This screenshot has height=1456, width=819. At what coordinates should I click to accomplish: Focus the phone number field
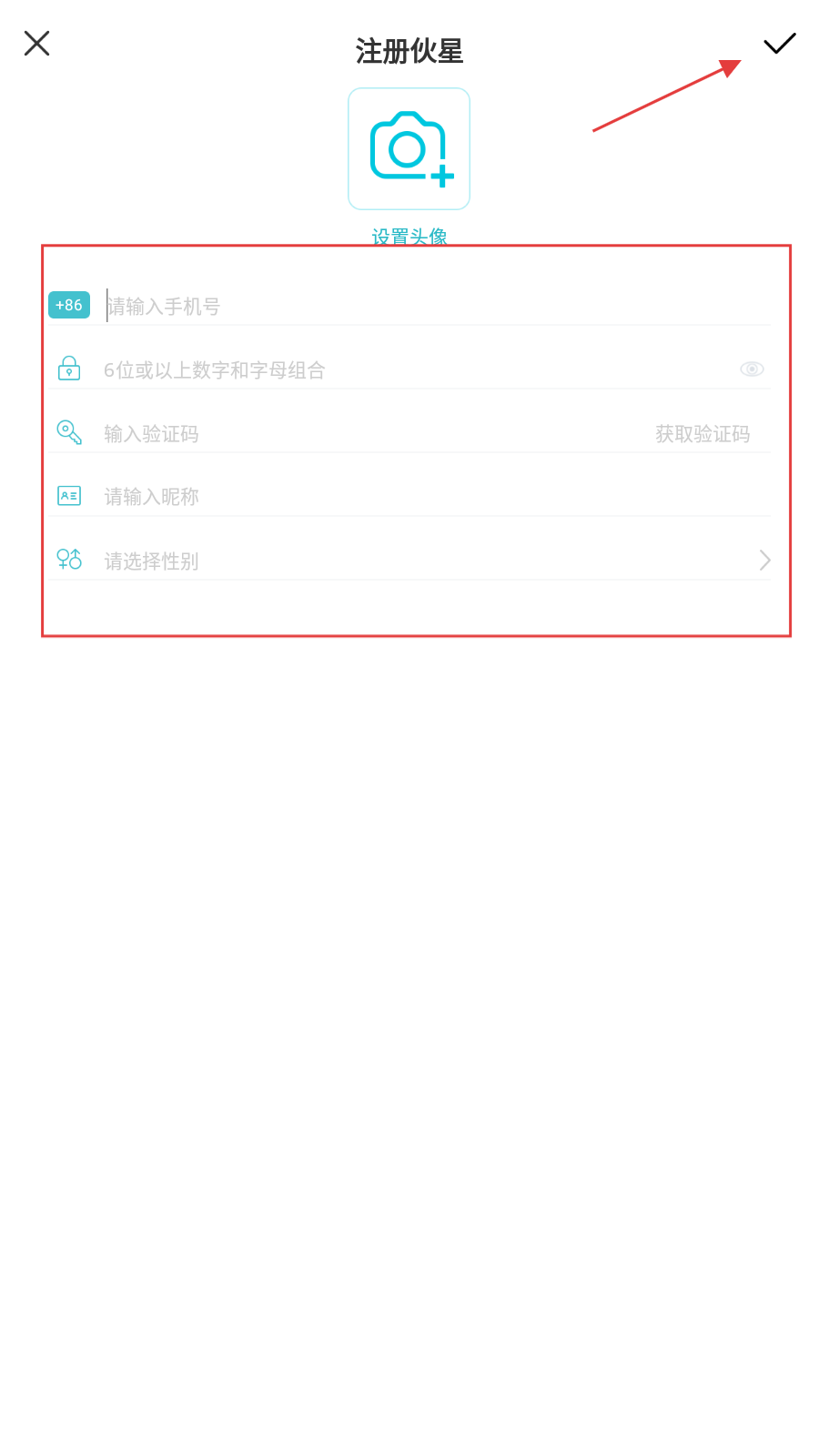(x=437, y=306)
